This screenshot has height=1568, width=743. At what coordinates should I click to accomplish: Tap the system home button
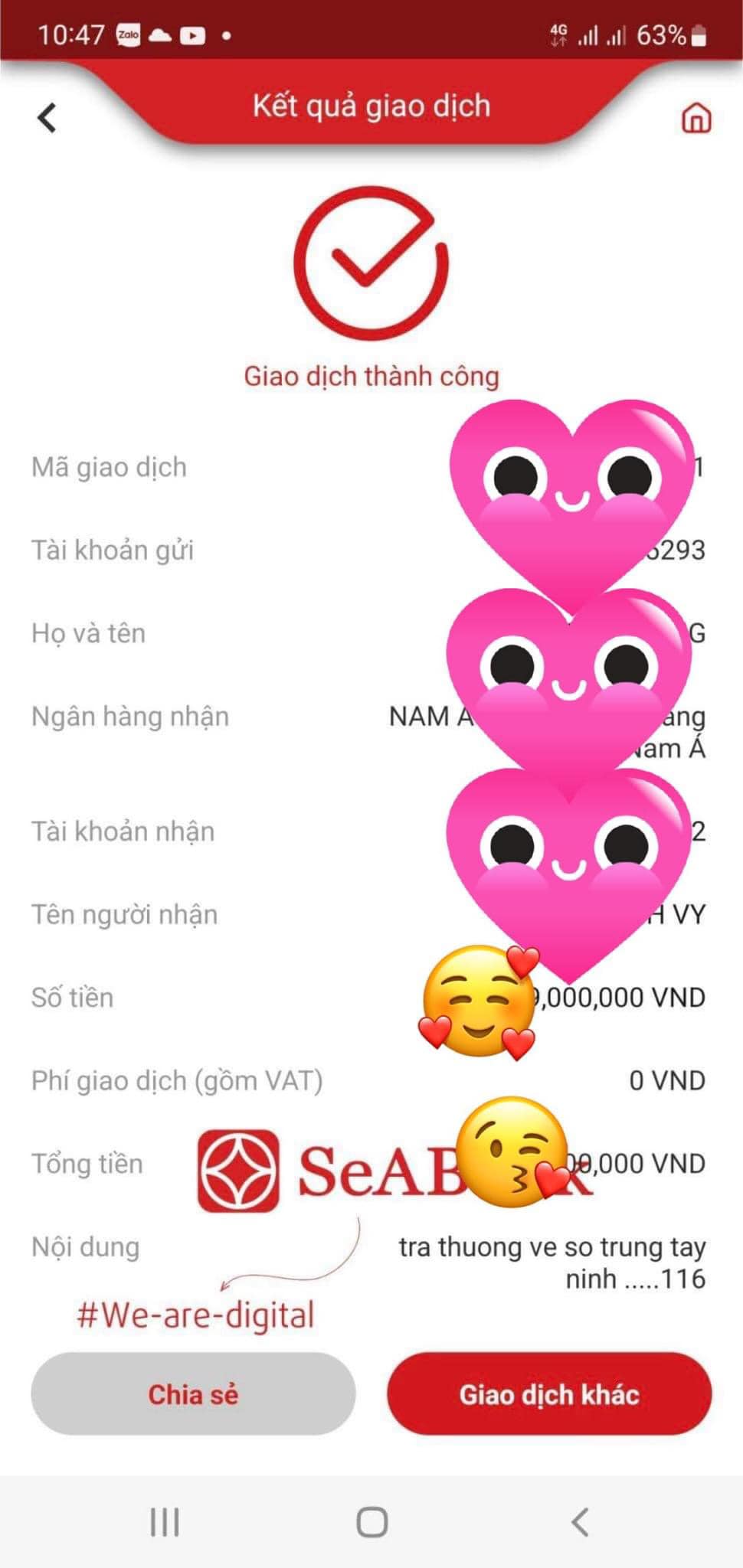(x=372, y=1522)
